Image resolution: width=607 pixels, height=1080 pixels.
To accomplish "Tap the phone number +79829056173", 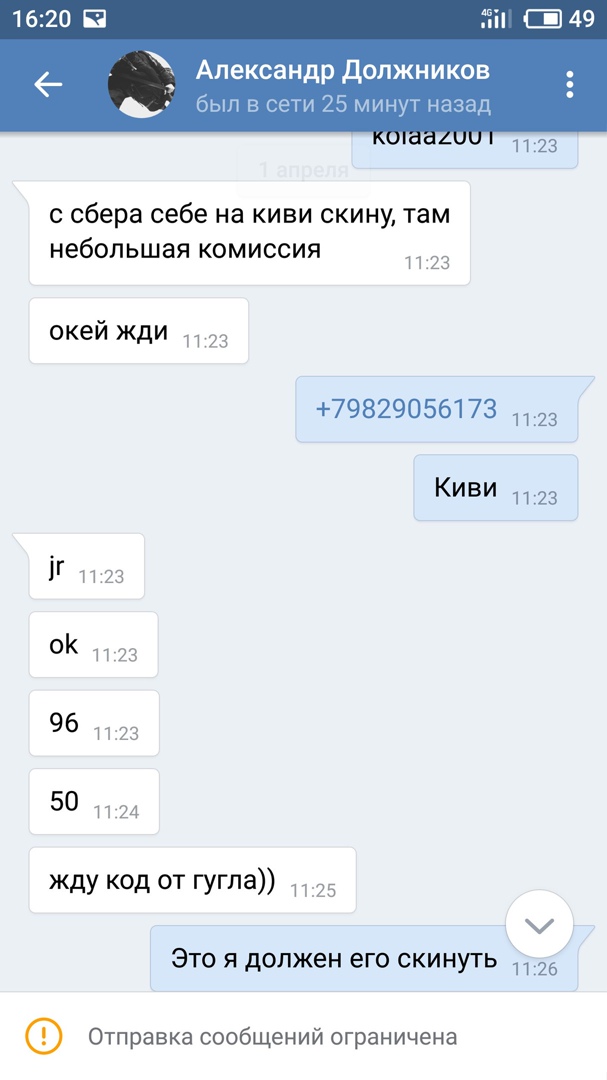I will click(x=406, y=408).
